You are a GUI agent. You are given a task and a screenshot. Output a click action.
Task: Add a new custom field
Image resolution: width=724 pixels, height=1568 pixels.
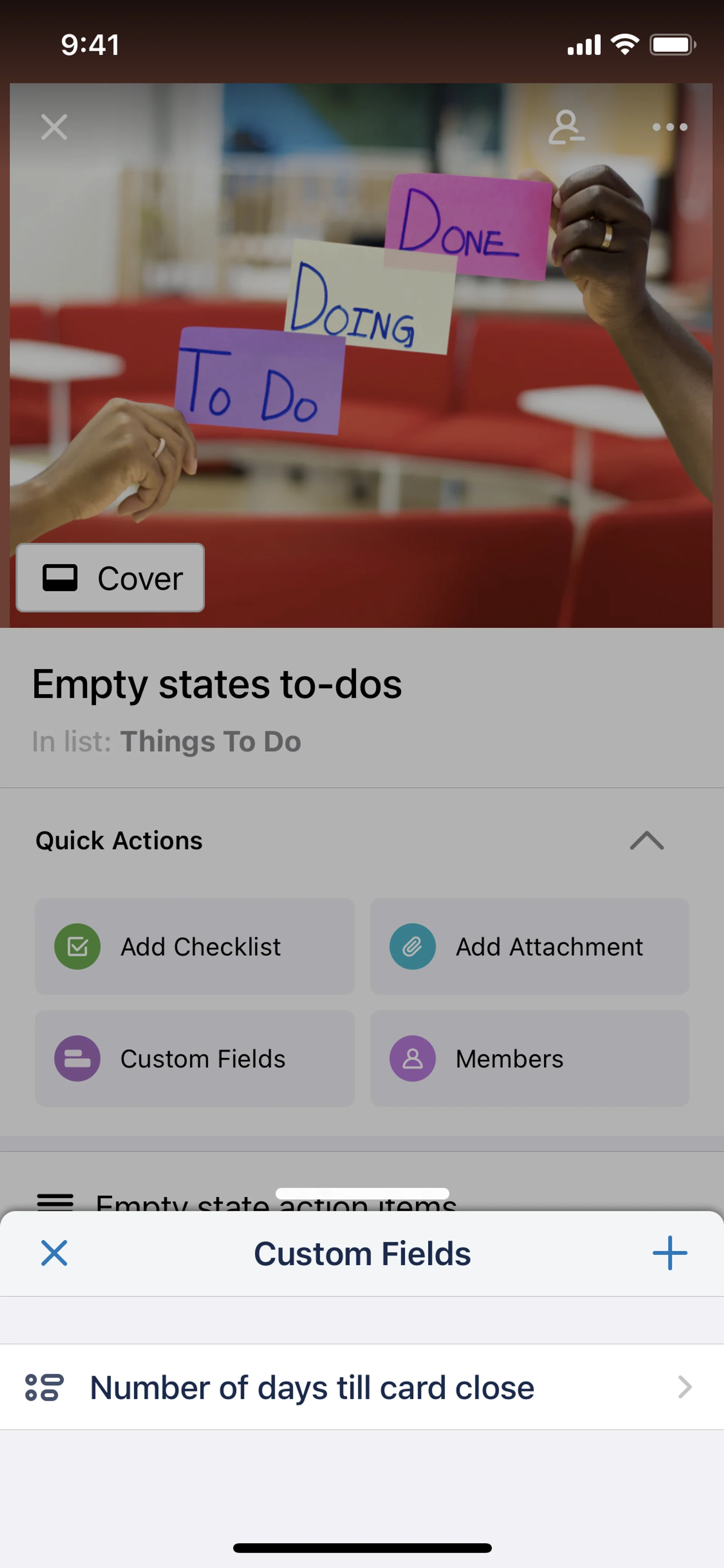[x=669, y=1253]
